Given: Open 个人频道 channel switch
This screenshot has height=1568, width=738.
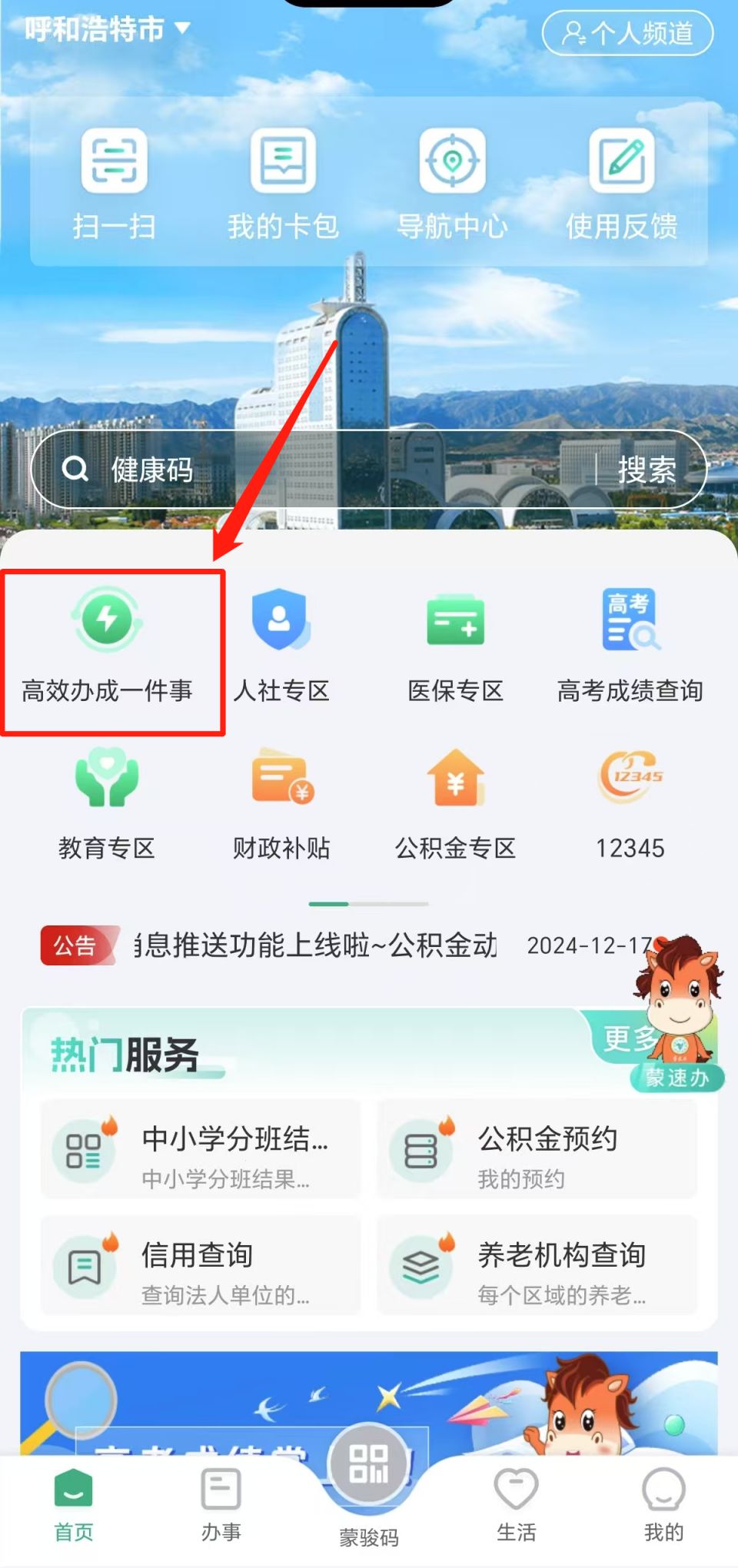Looking at the screenshot, I should click(627, 33).
